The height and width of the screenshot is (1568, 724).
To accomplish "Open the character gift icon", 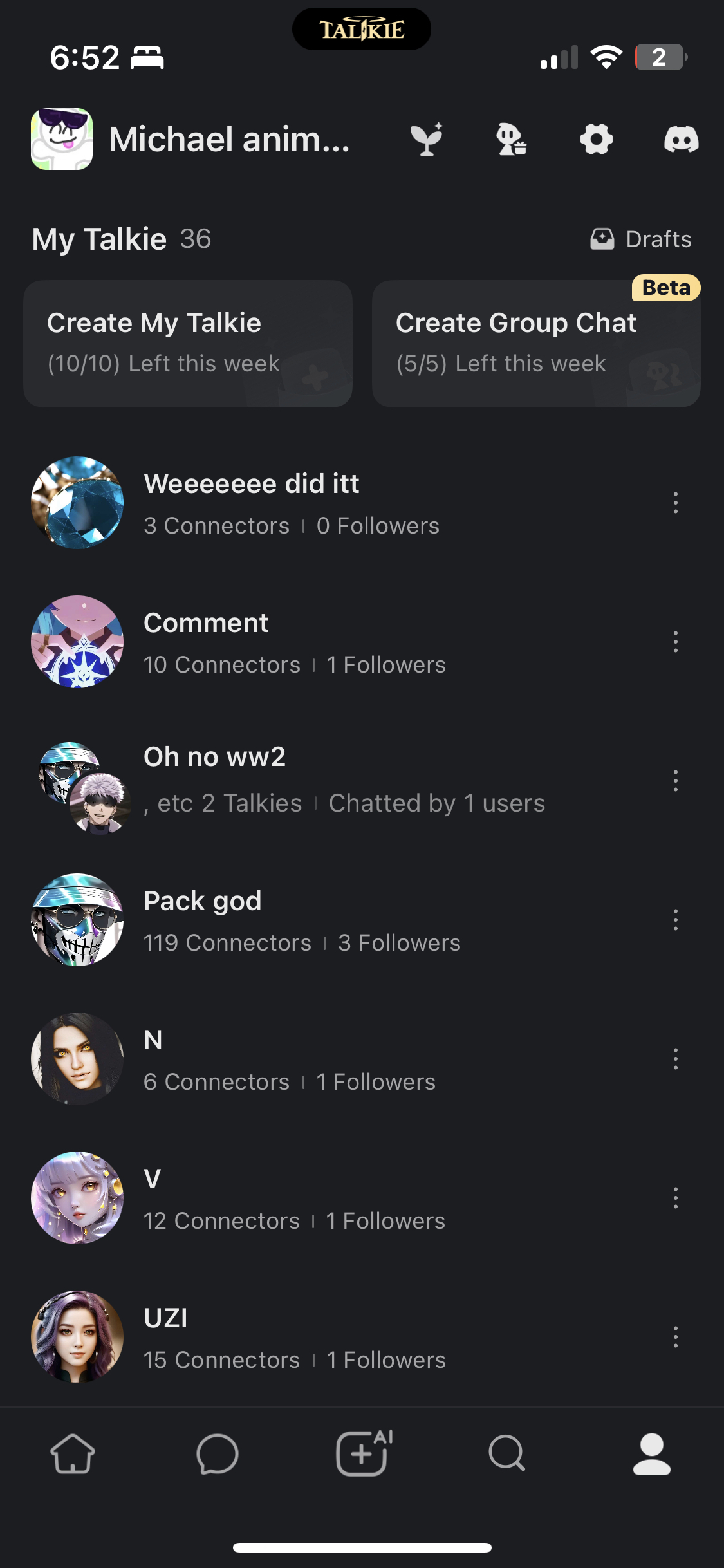I will [512, 139].
